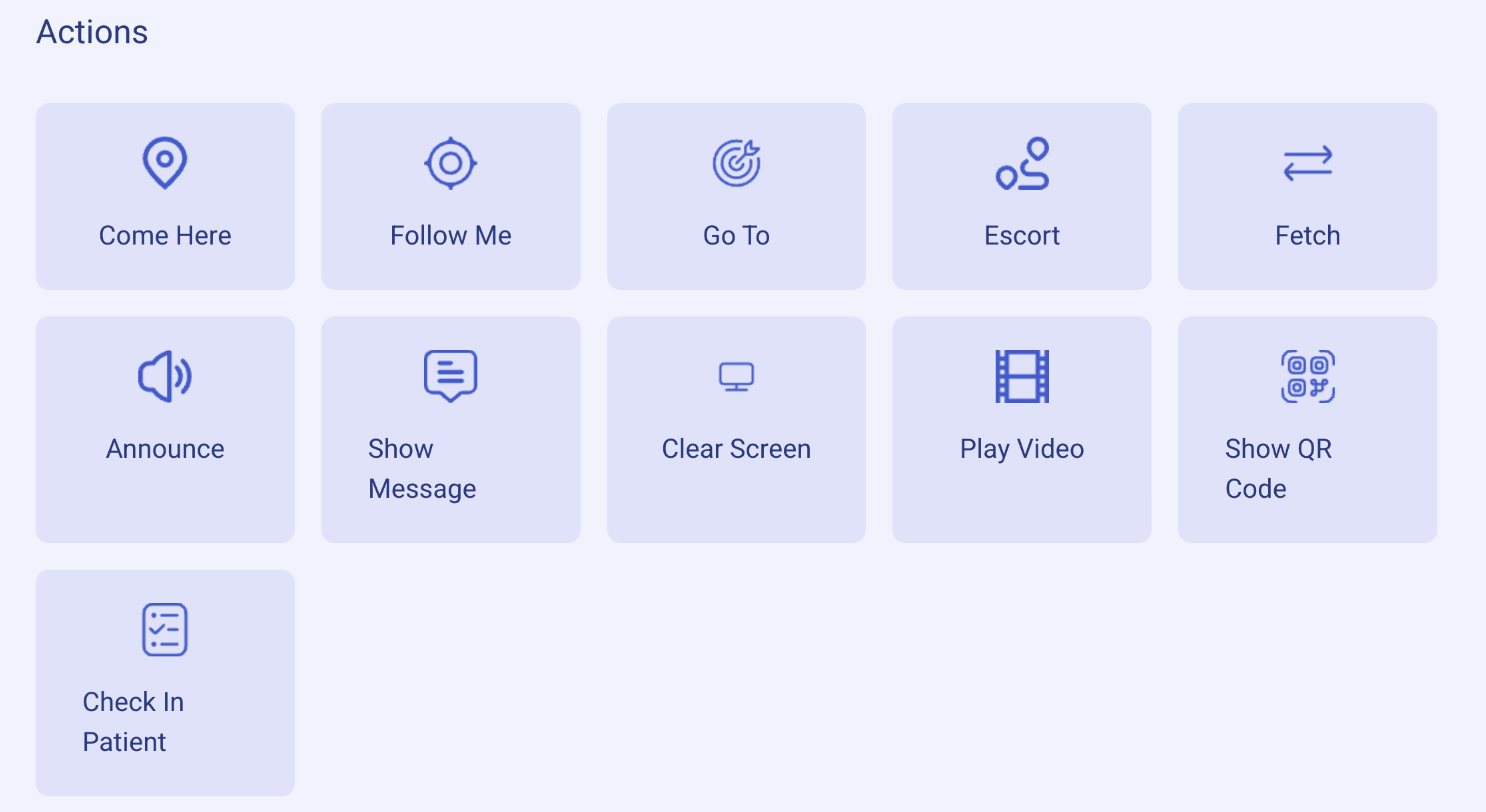Tap the Come Here action
This screenshot has height=812, width=1486.
pyautogui.click(x=165, y=197)
